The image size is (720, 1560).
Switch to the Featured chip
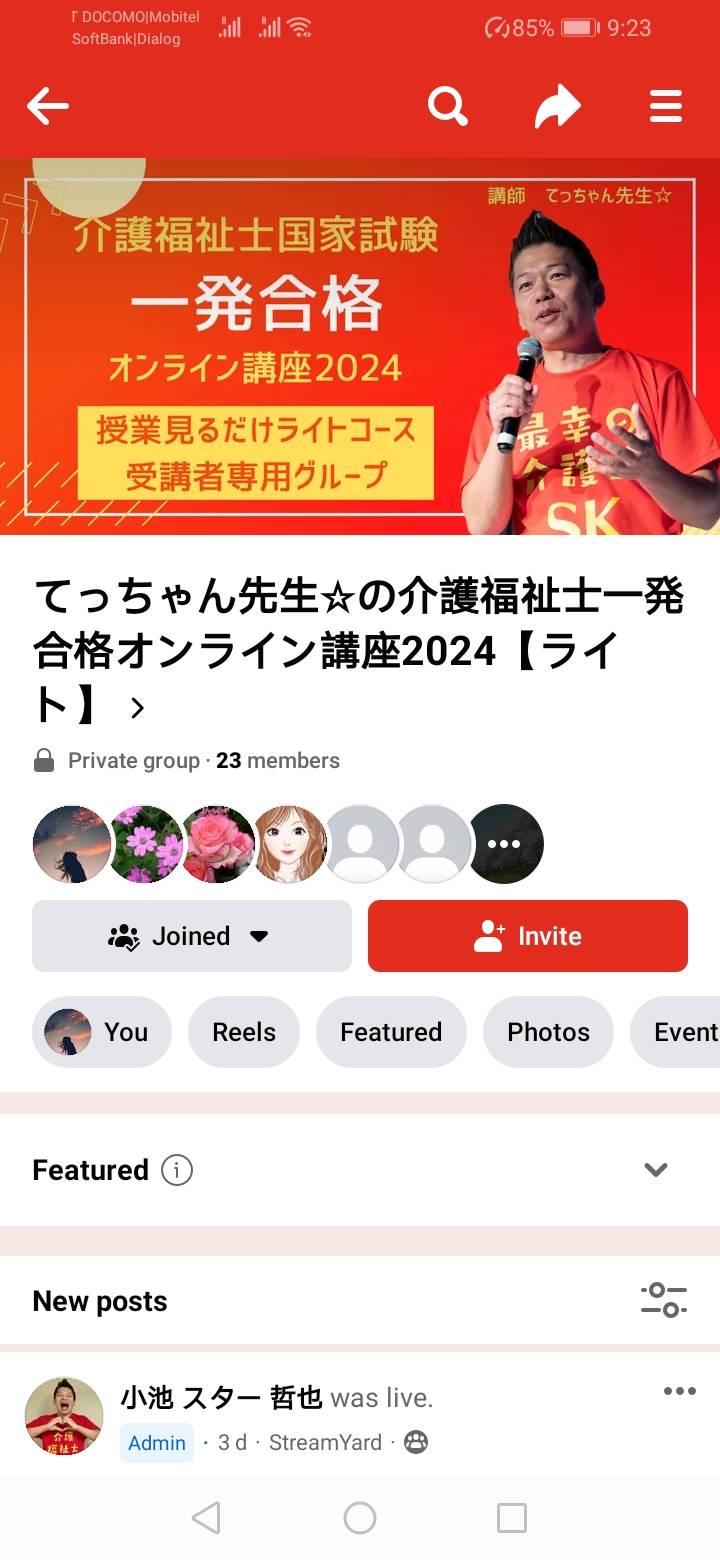click(391, 1032)
